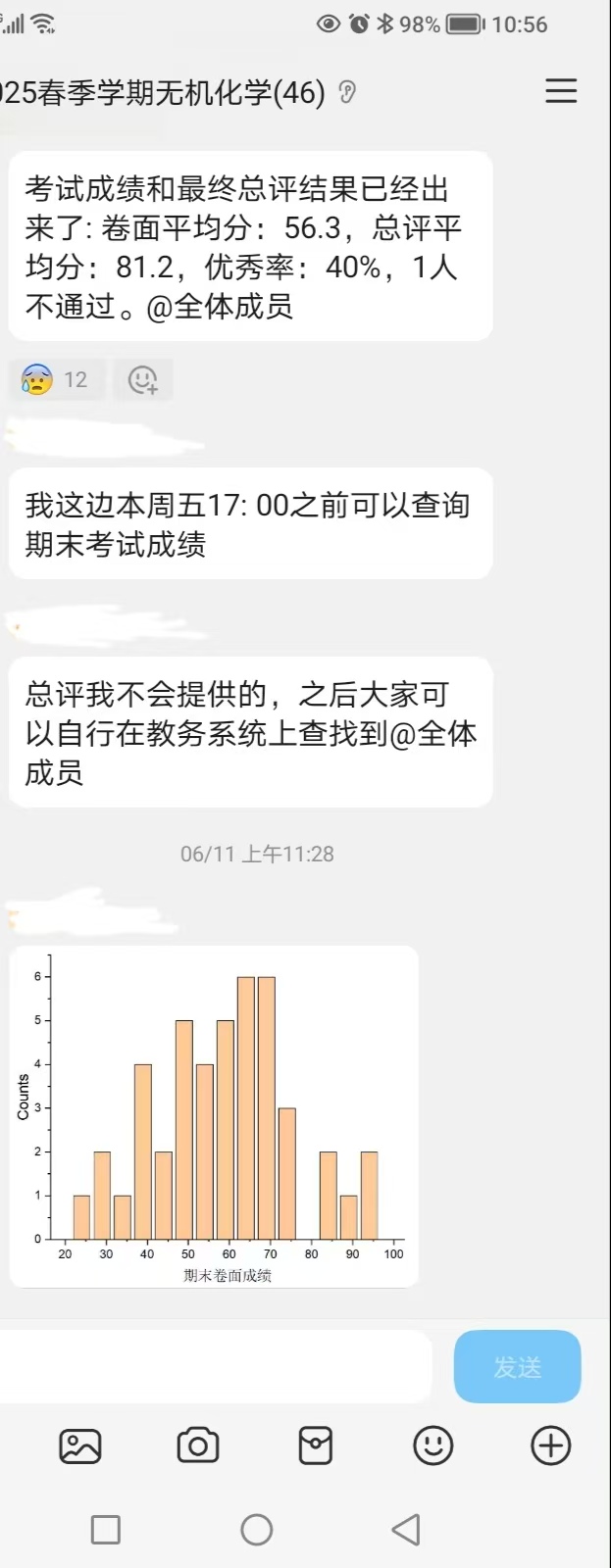The height and width of the screenshot is (1568, 611).
Task: Open the exam score histogram image
Action: [214, 1116]
